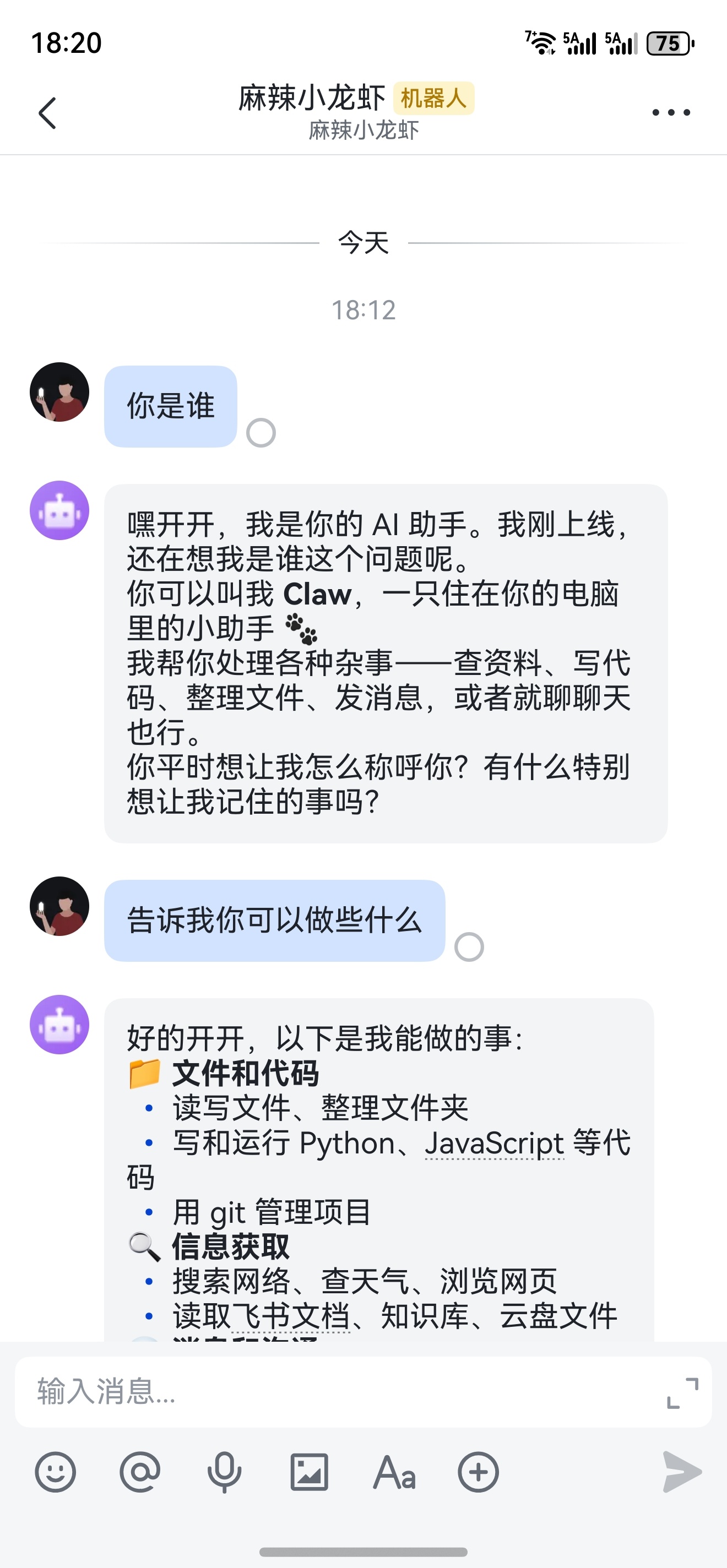727x1568 pixels.
Task: Tap the user's avatar beside 你是谁
Action: [59, 391]
